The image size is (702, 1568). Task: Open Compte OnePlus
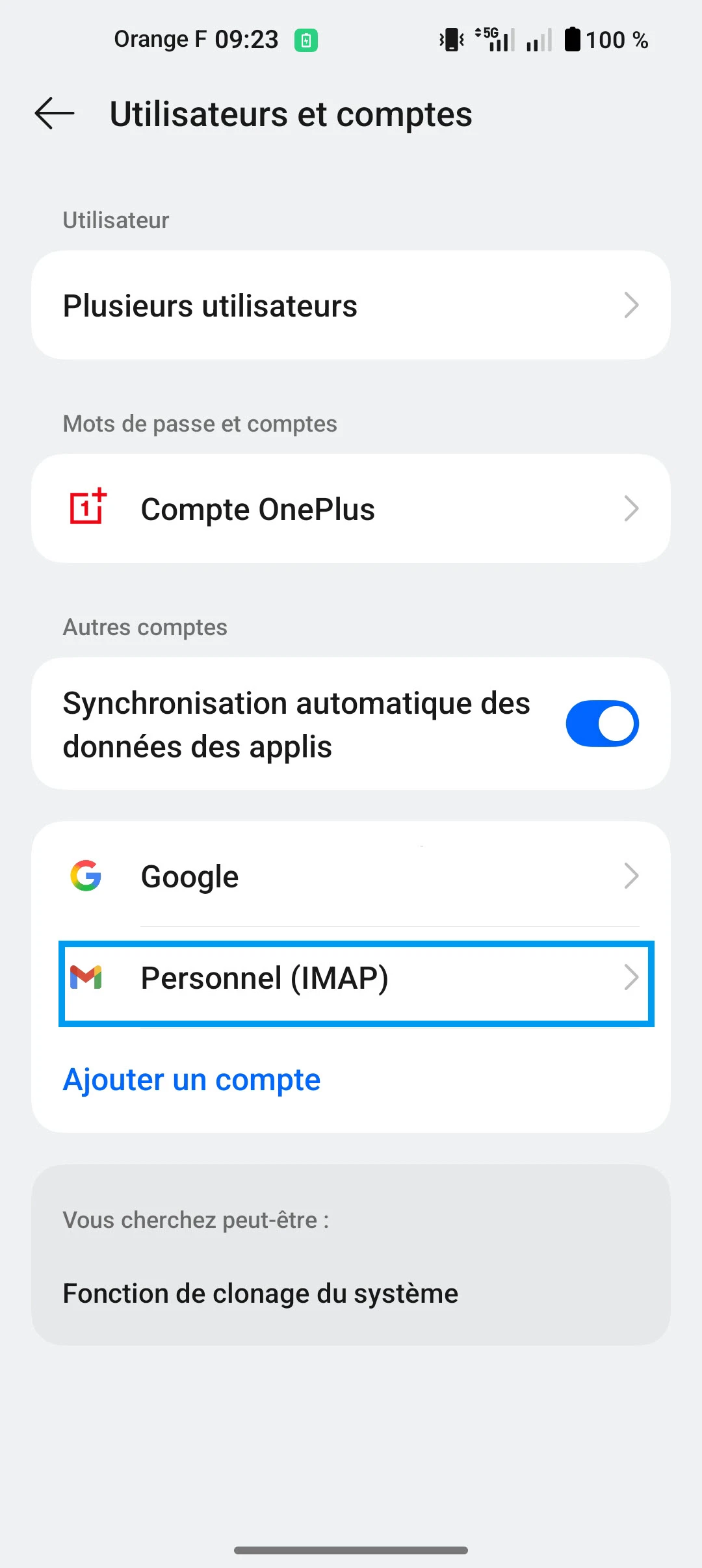pyautogui.click(x=351, y=509)
